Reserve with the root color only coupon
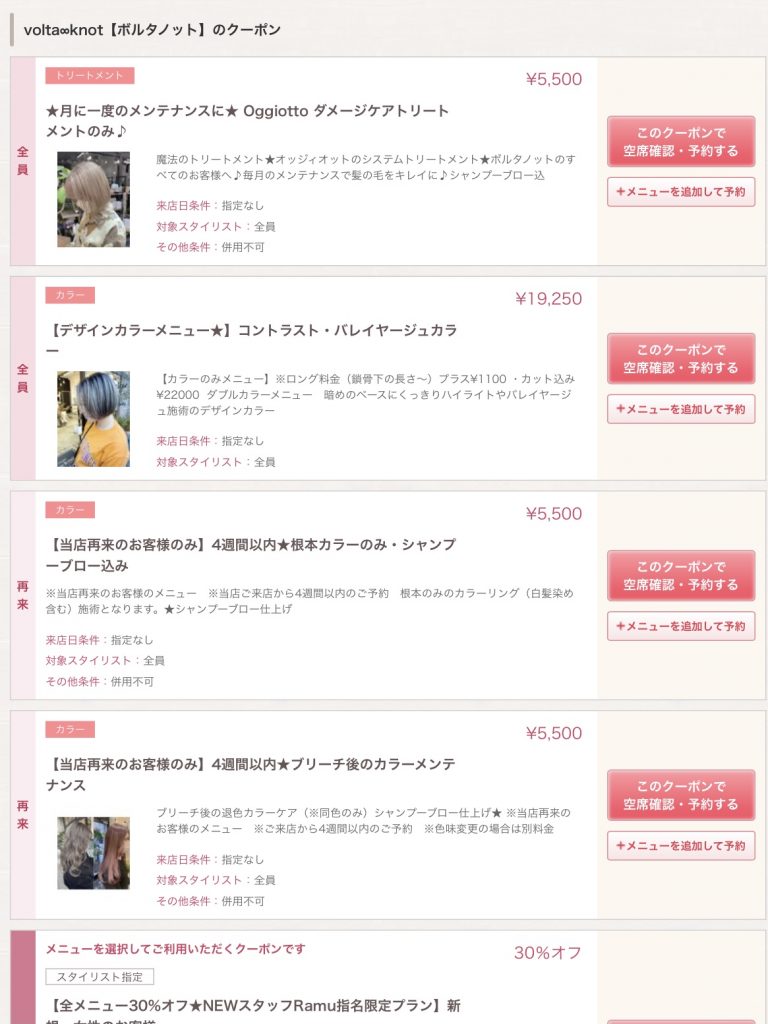The width and height of the screenshot is (768, 1024). (681, 576)
